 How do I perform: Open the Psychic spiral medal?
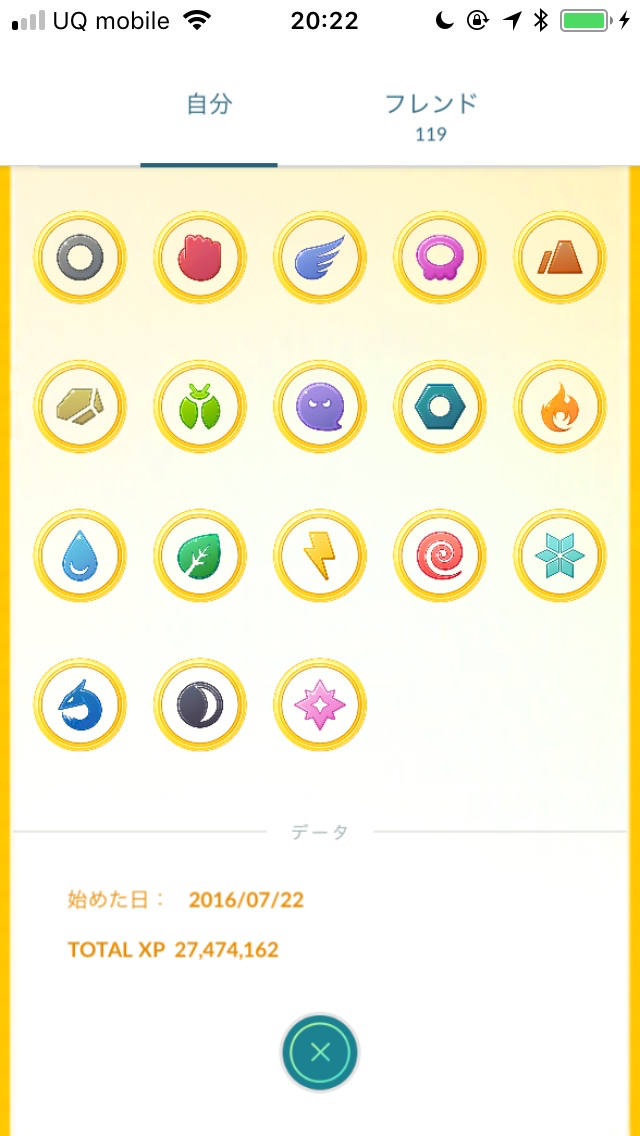tap(440, 556)
